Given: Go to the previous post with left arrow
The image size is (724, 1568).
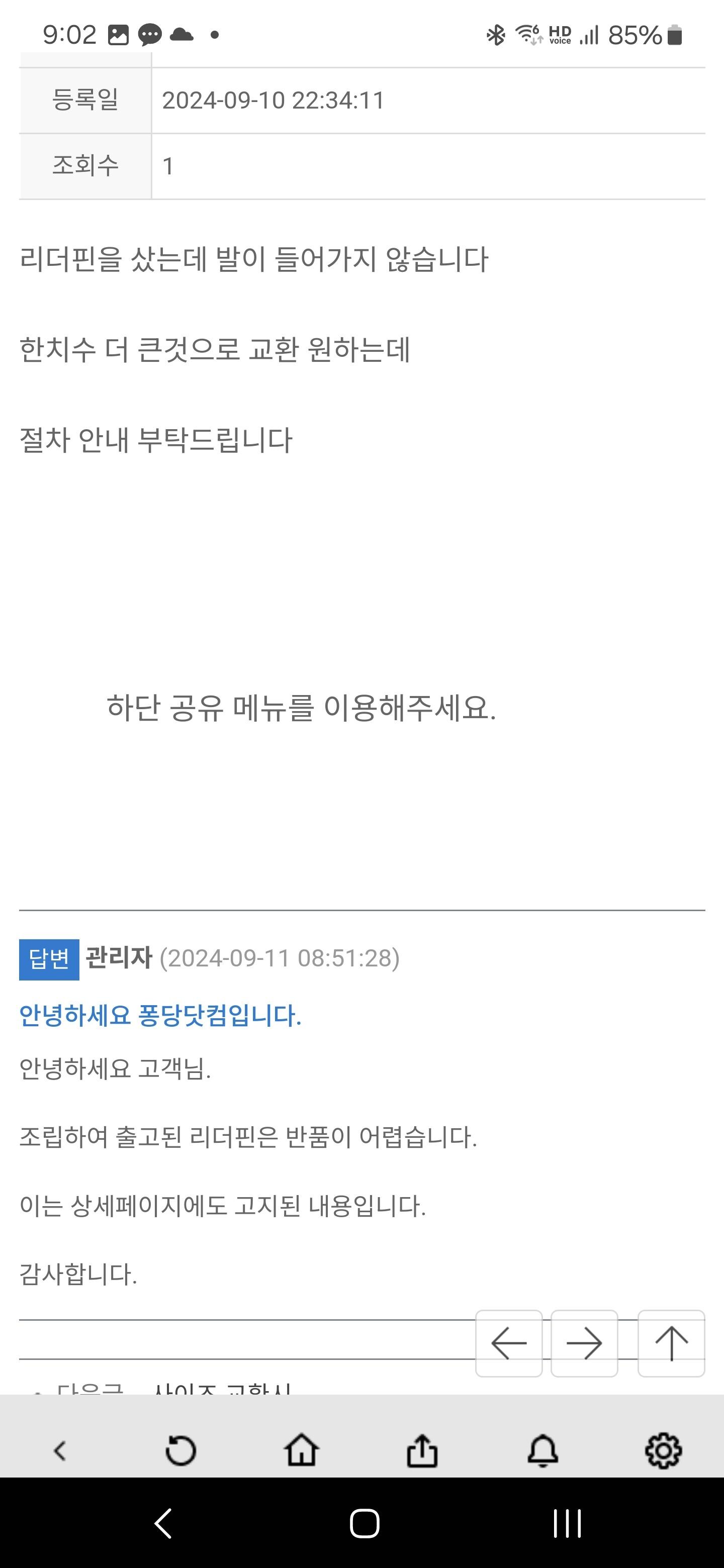Looking at the screenshot, I should click(x=508, y=1343).
